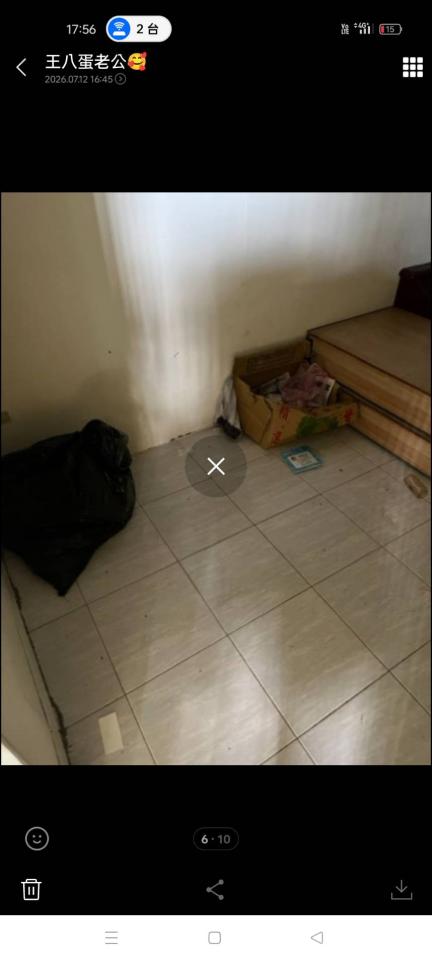Image resolution: width=432 pixels, height=960 pixels.
Task: Tap the system home button
Action: pyautogui.click(x=214, y=937)
